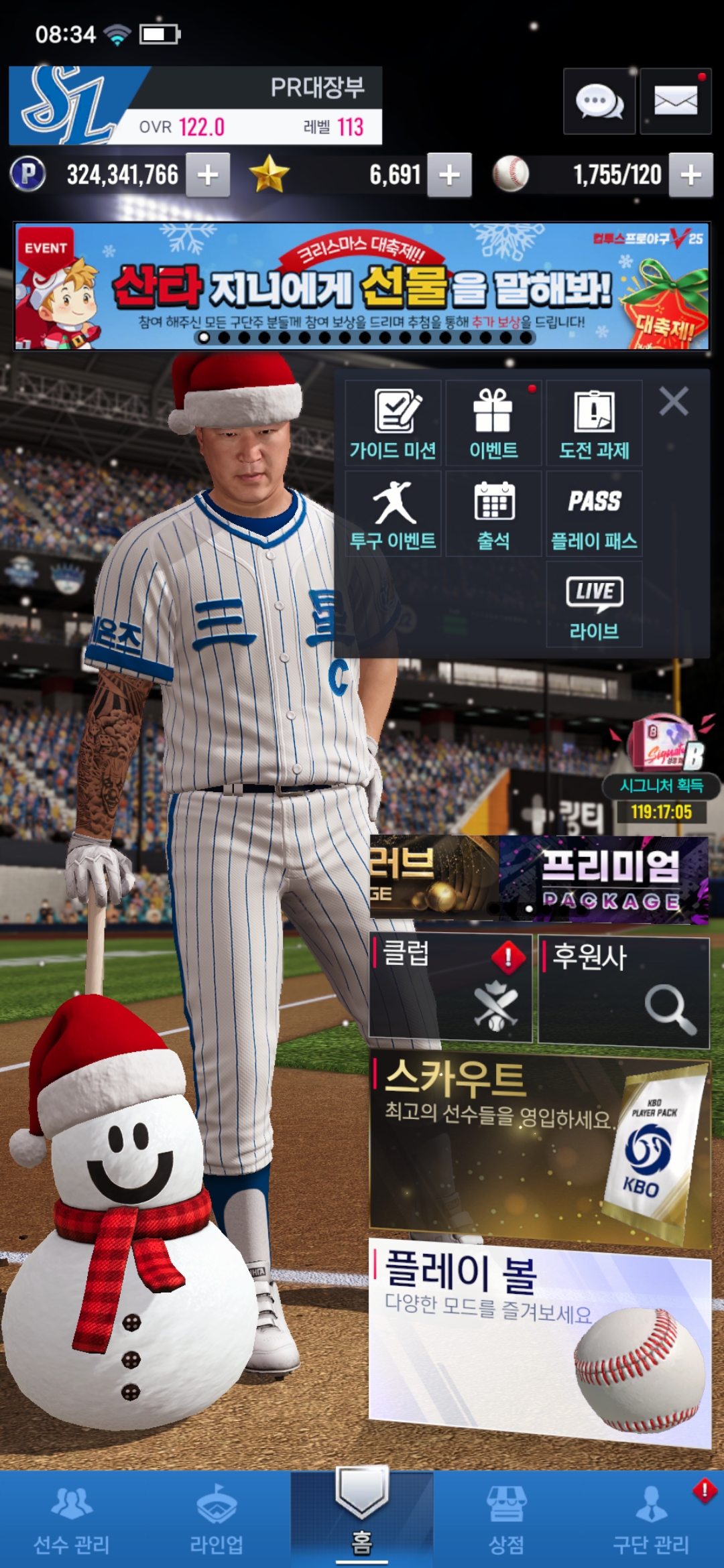Open the mailbox envelope icon
The image size is (724, 1568).
point(675,102)
